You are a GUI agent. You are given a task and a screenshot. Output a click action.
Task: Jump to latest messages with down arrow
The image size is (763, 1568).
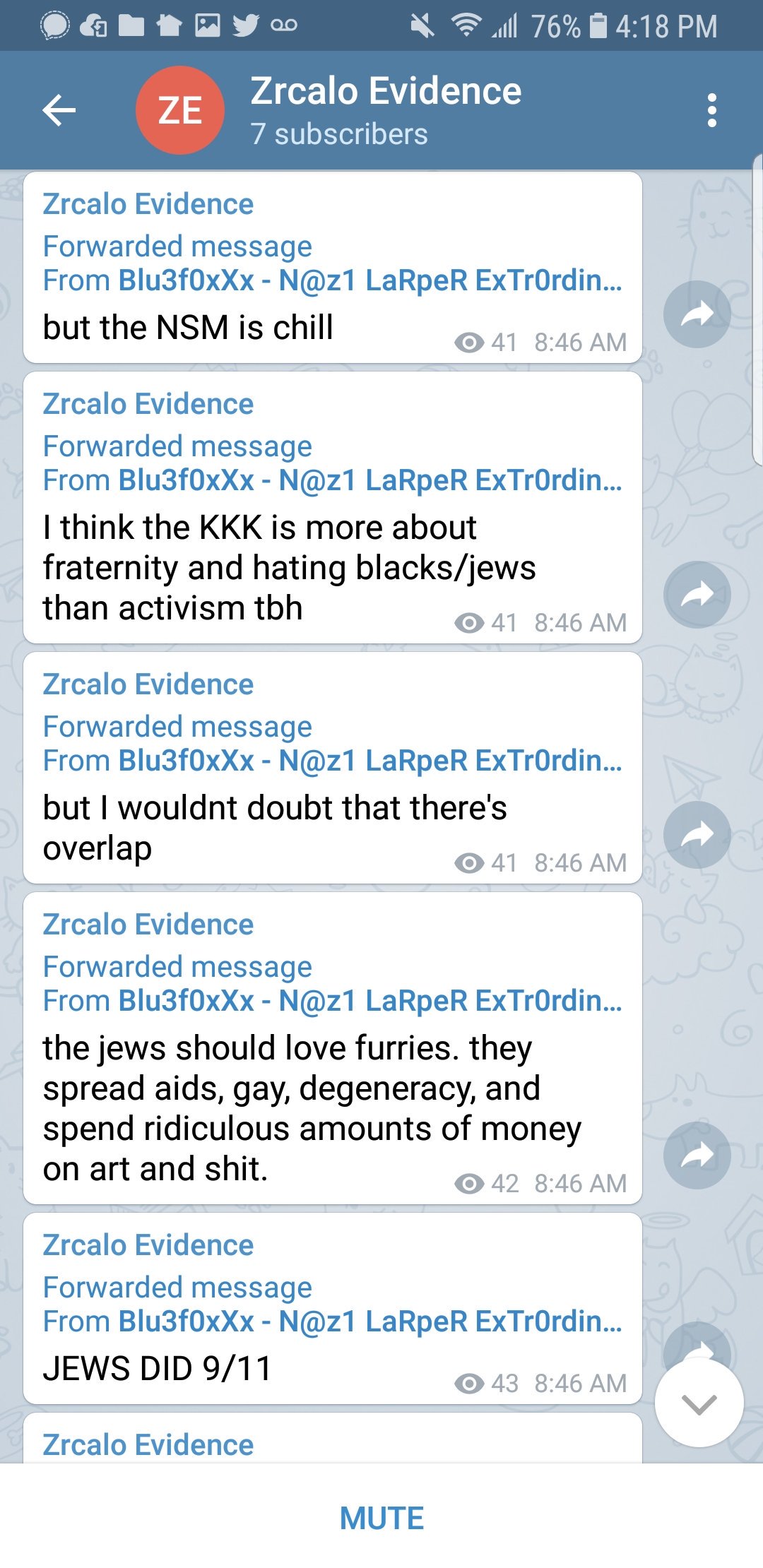click(699, 1403)
